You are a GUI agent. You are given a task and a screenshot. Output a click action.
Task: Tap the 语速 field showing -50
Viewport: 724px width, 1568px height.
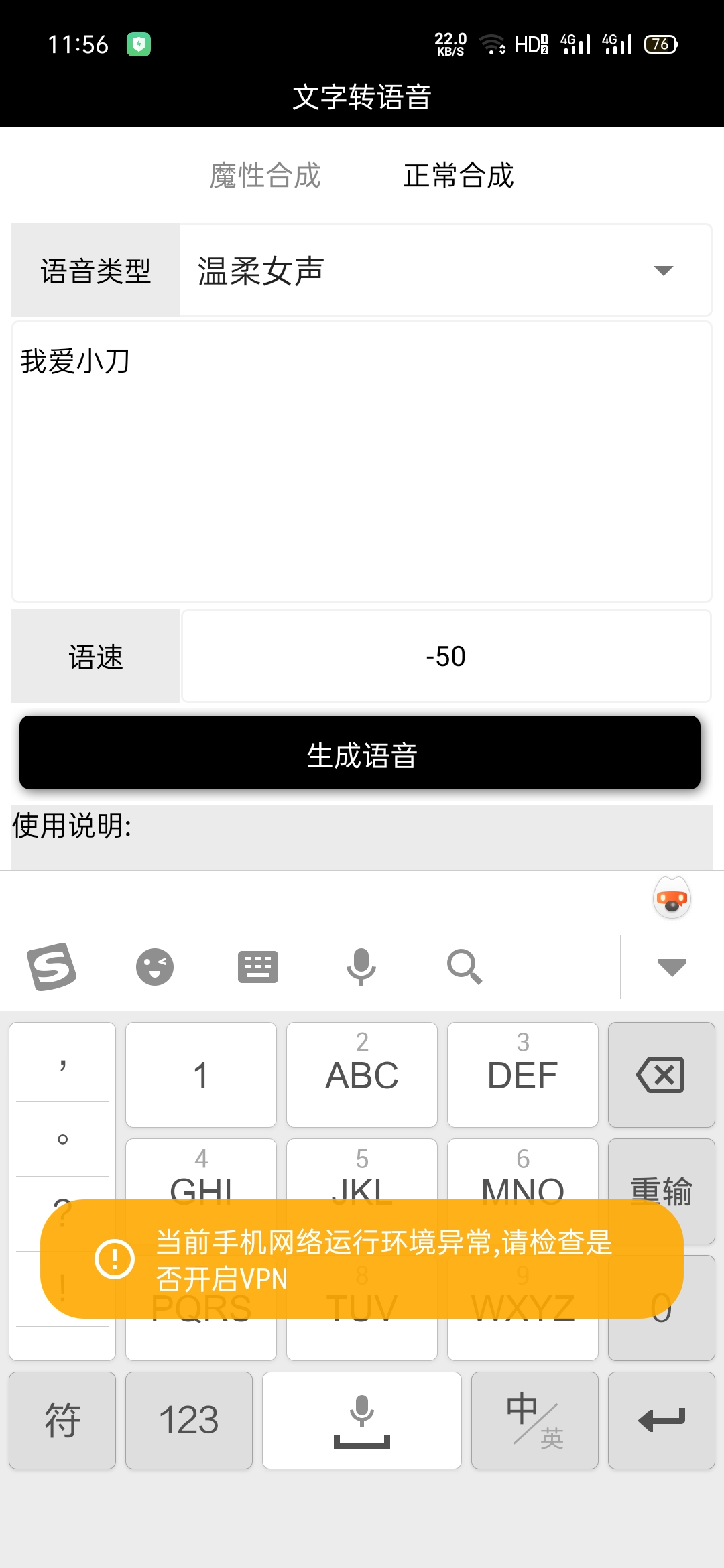(445, 657)
